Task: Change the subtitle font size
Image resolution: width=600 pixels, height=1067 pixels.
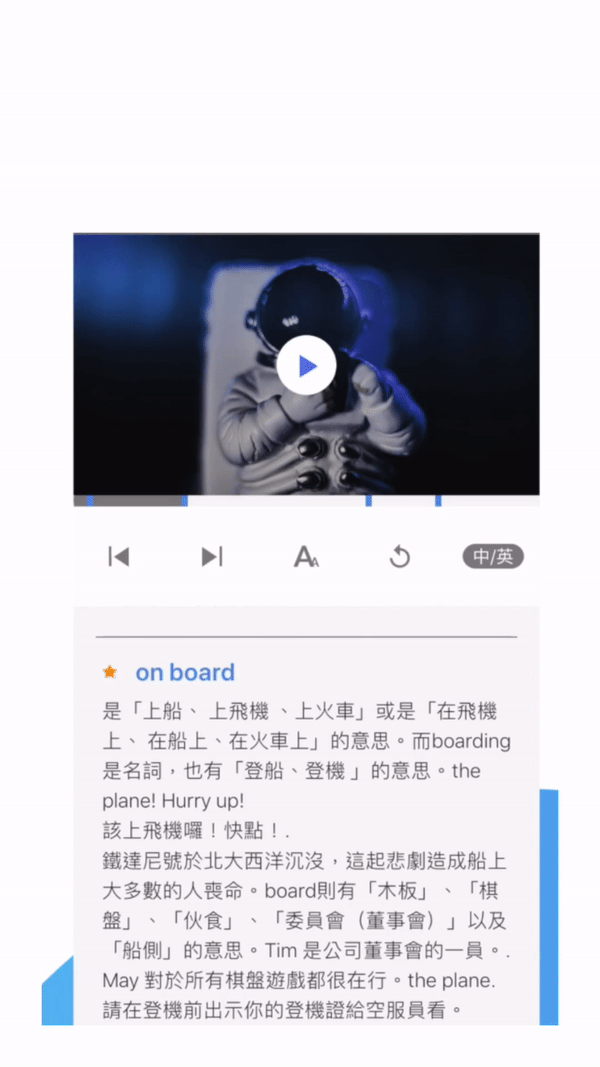Action: point(306,557)
